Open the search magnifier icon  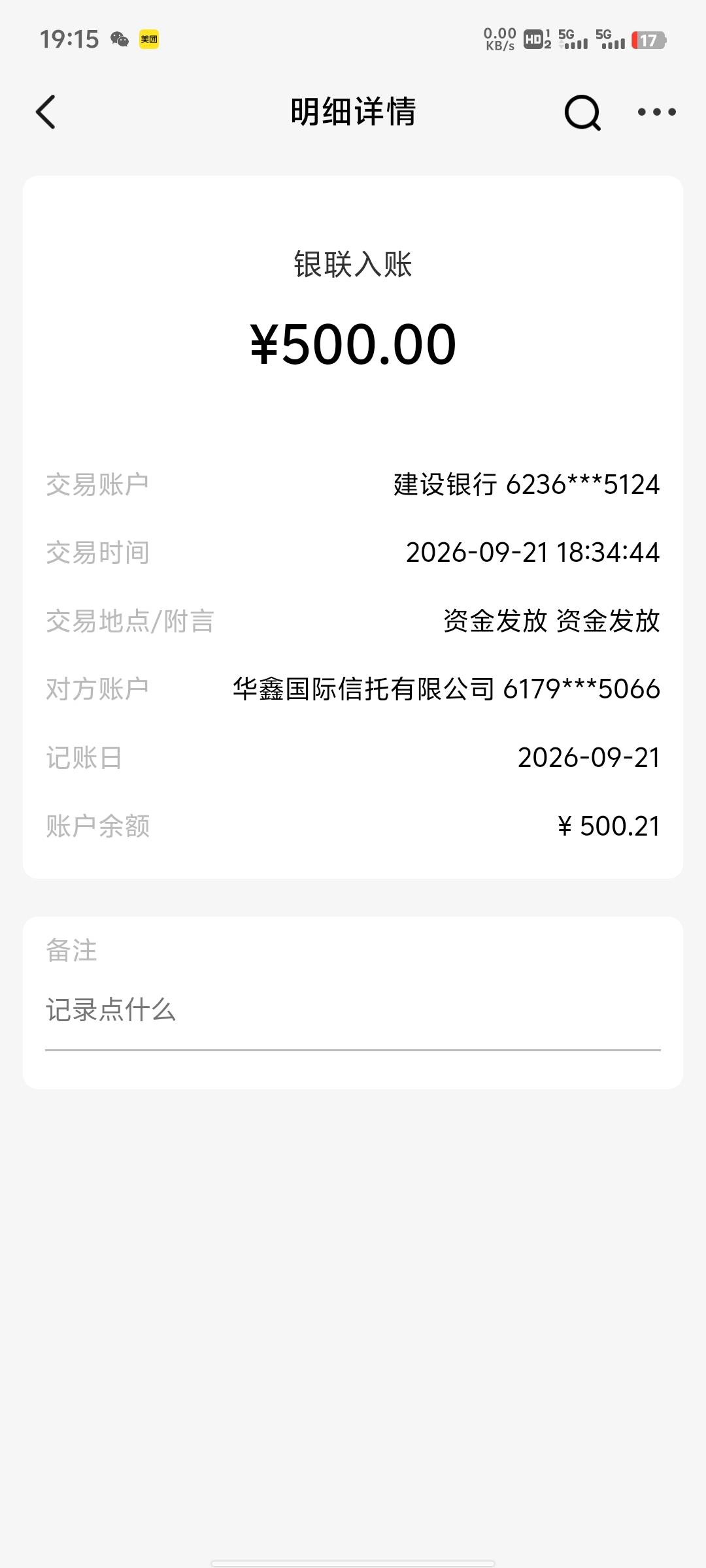pyautogui.click(x=582, y=113)
